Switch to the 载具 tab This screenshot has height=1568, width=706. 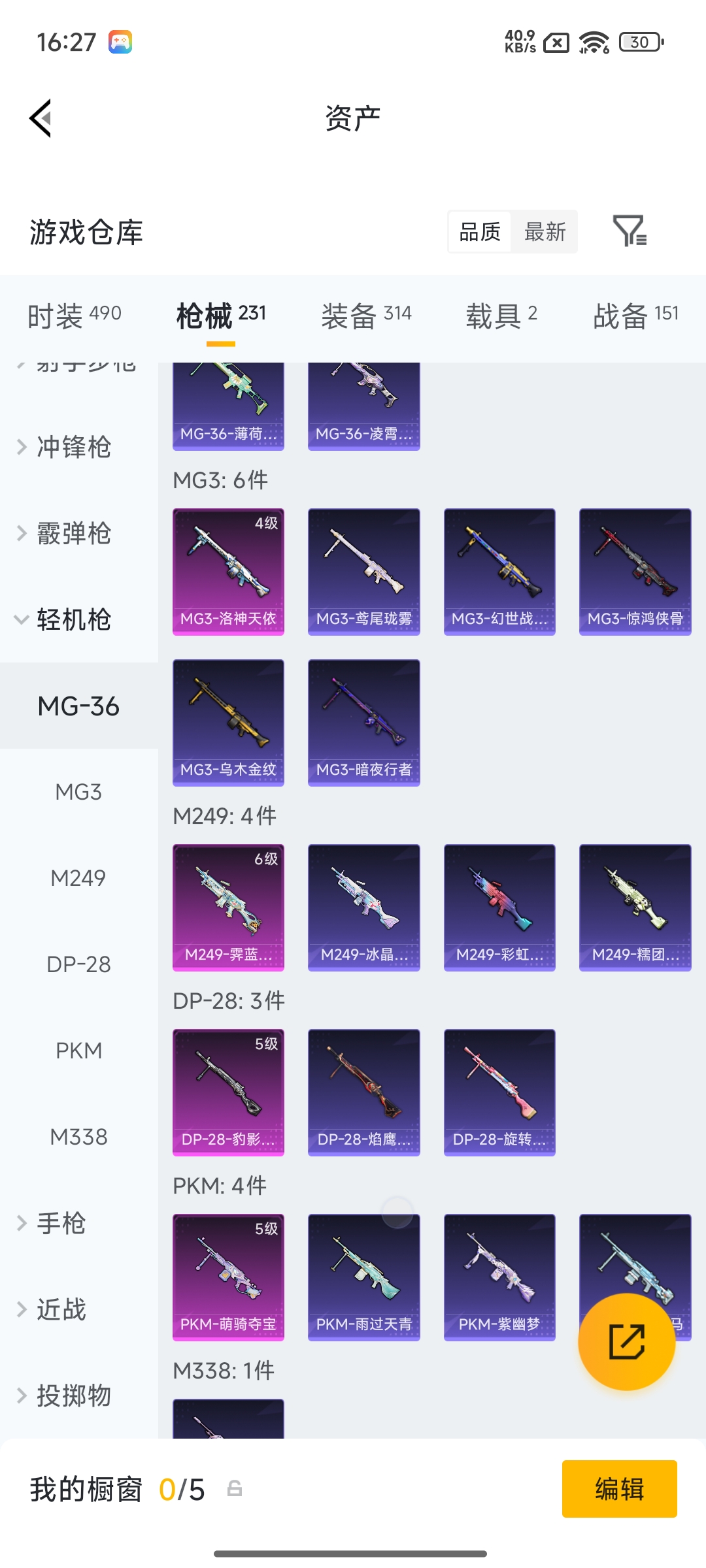click(501, 316)
